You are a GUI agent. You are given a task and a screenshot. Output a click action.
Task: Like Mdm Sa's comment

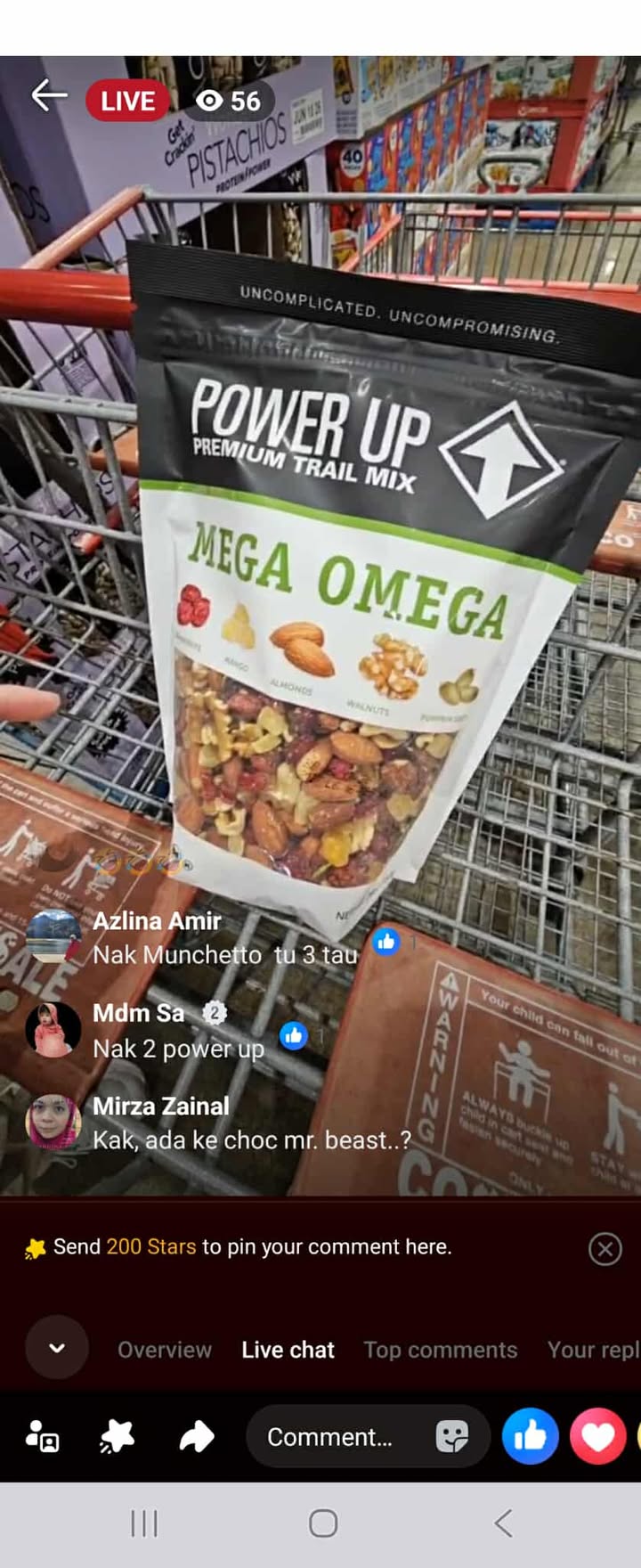[x=294, y=1035]
